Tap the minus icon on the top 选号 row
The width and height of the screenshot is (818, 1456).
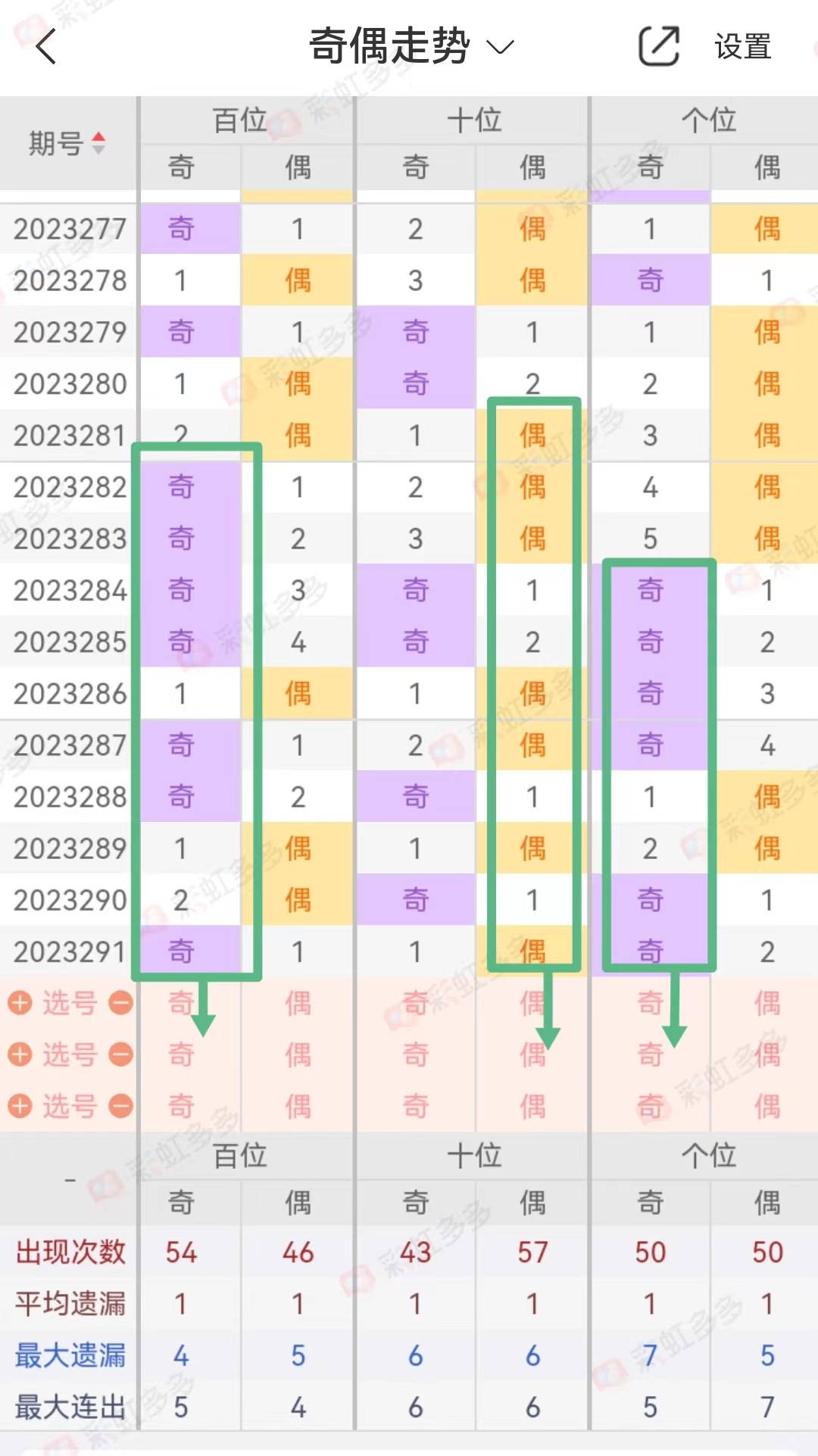click(120, 1003)
